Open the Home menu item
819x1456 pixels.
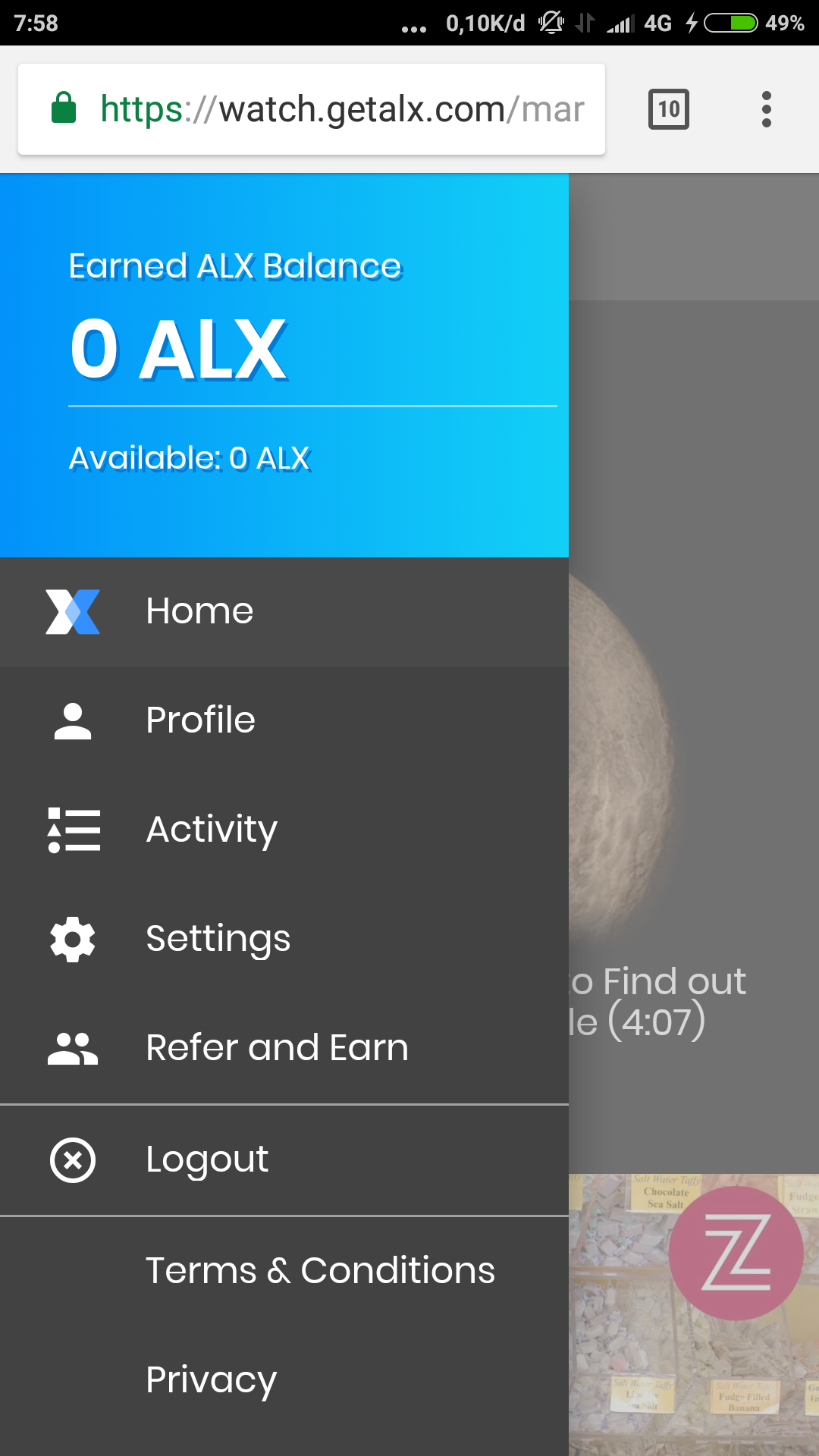(x=284, y=611)
